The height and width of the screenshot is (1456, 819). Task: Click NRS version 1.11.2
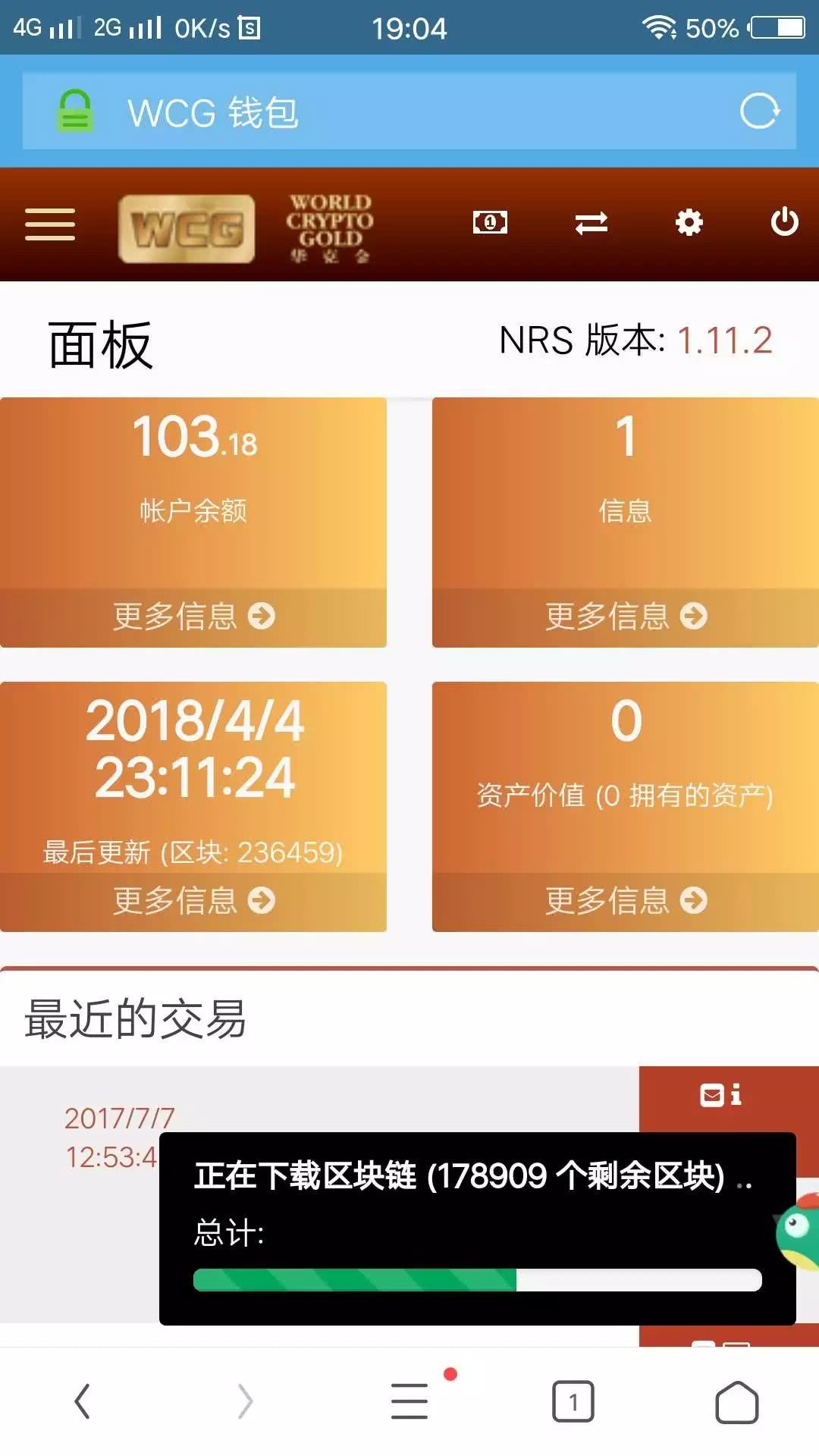click(x=723, y=340)
